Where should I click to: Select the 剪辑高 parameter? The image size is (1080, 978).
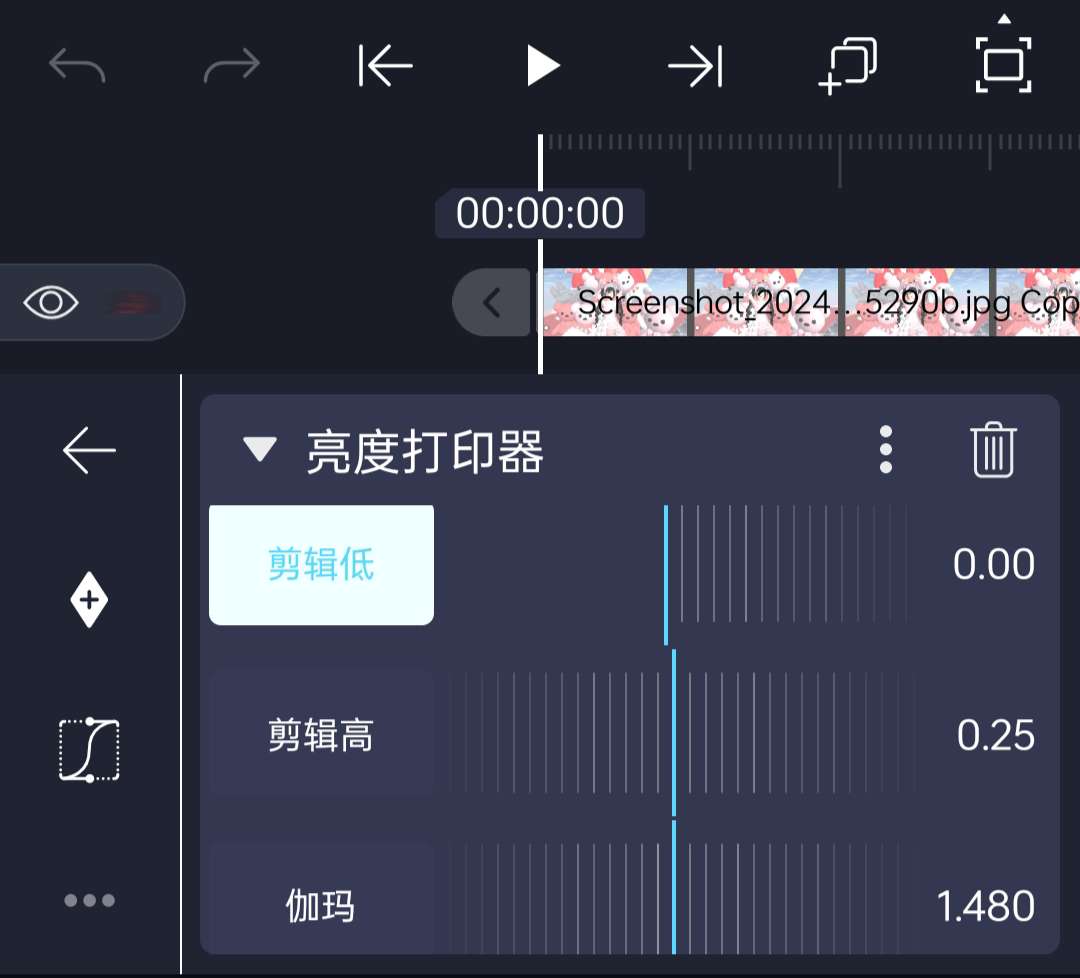(x=321, y=736)
